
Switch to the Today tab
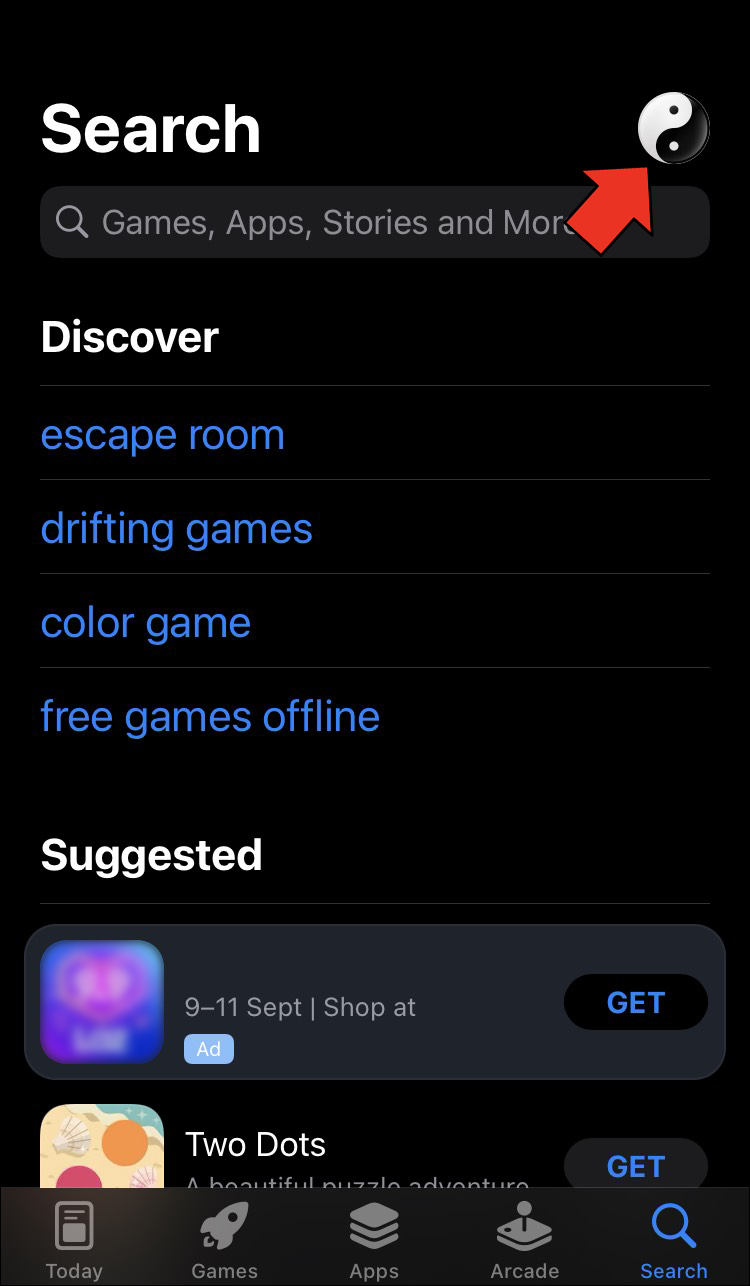point(74,1240)
